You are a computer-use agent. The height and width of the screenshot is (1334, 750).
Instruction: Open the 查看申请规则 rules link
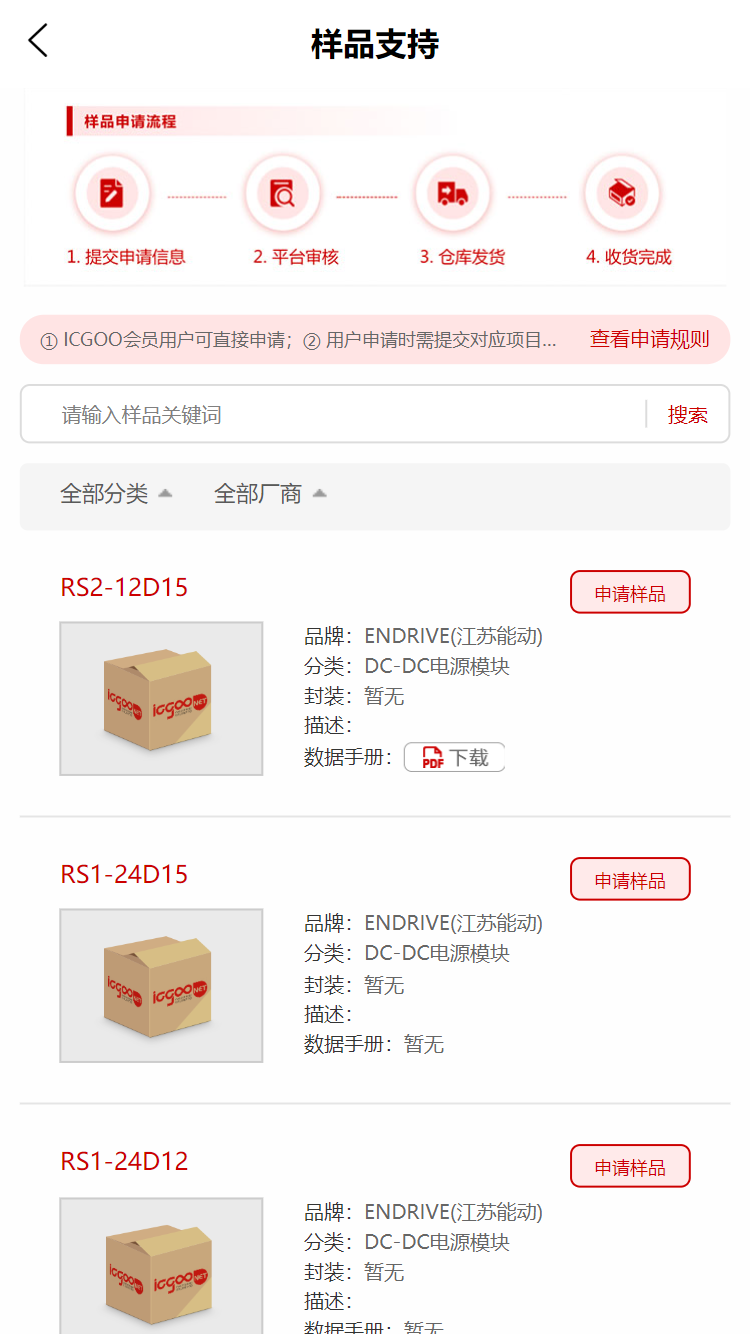[x=648, y=340]
